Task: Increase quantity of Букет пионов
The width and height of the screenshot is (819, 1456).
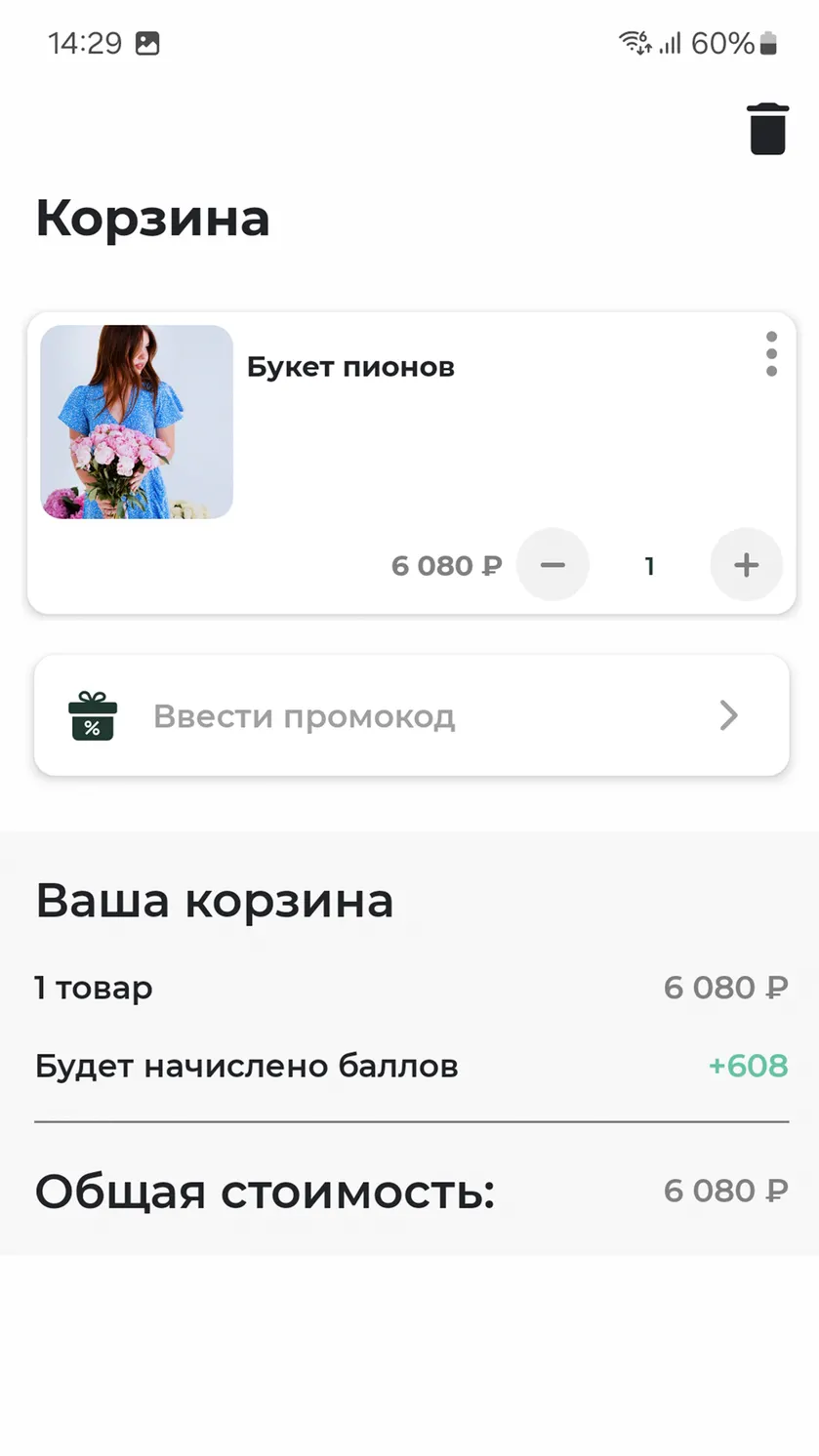Action: coord(746,565)
